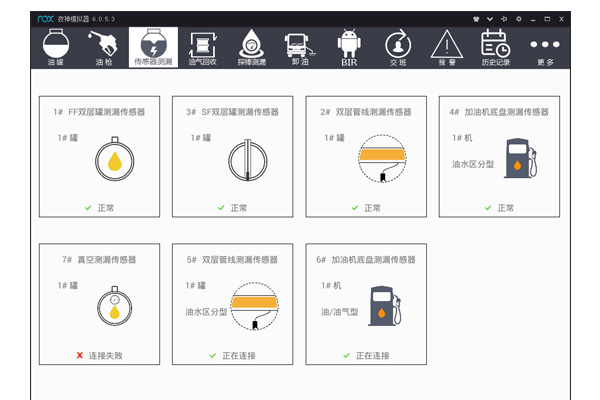Go to the 油气回收 tab
This screenshot has height=400, width=600.
pyautogui.click(x=201, y=46)
